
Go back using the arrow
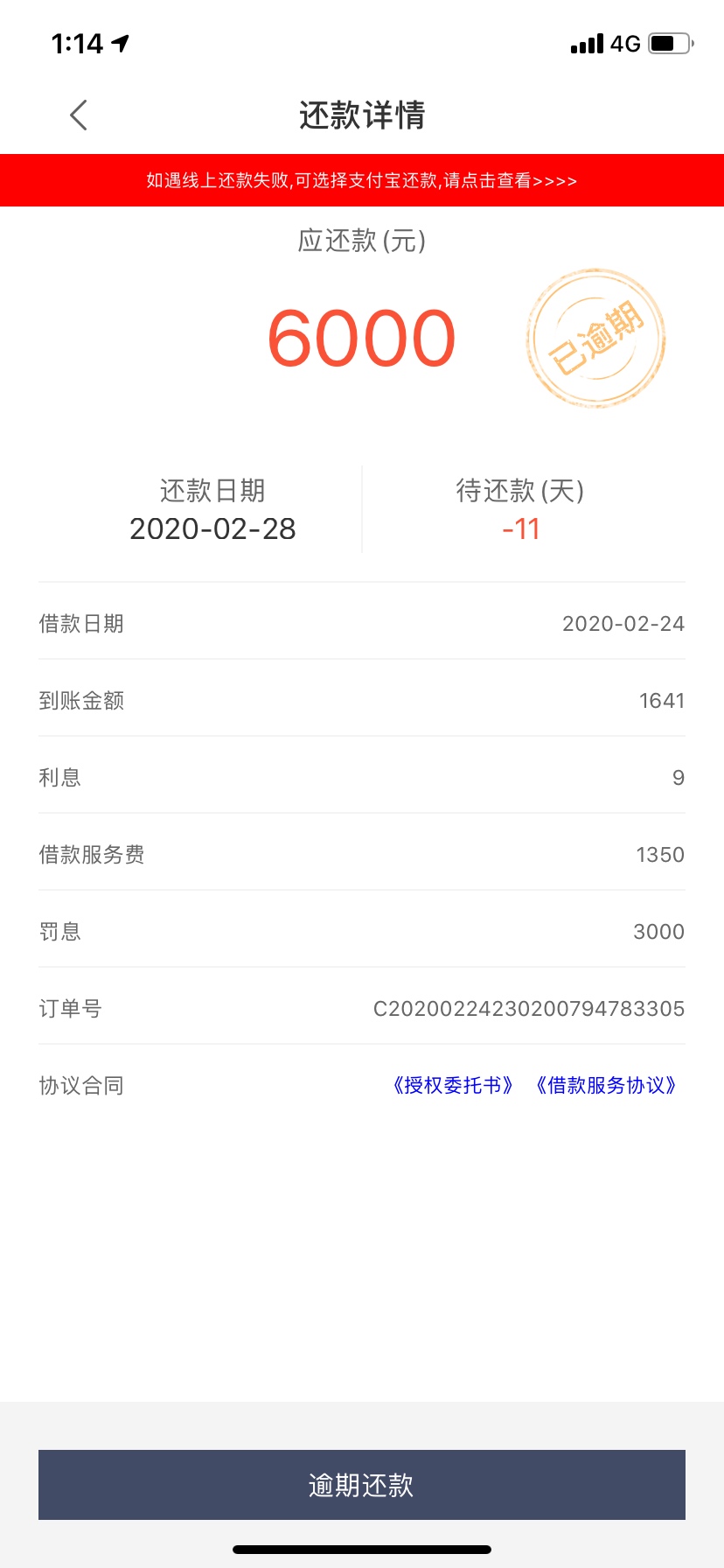pos(79,115)
